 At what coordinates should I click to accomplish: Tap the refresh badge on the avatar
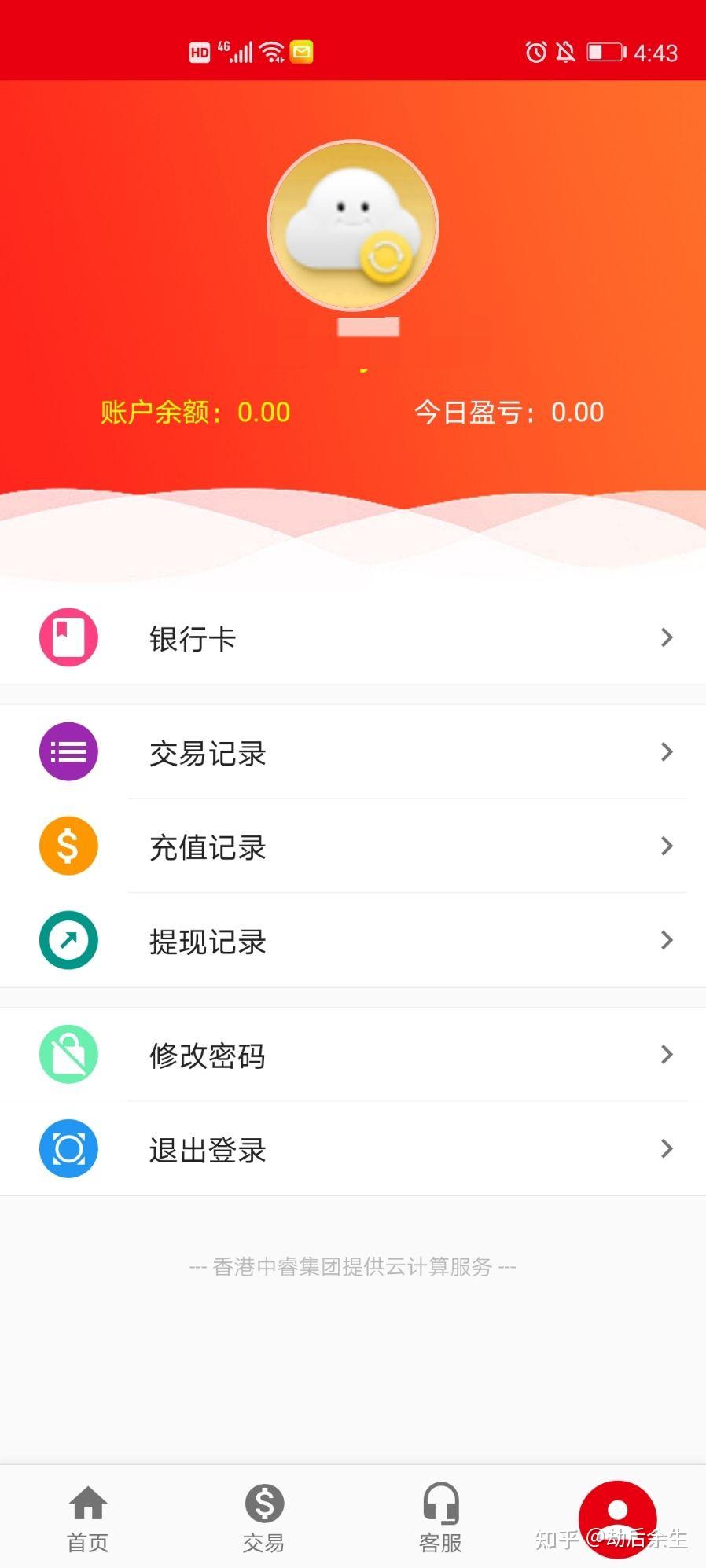[384, 257]
